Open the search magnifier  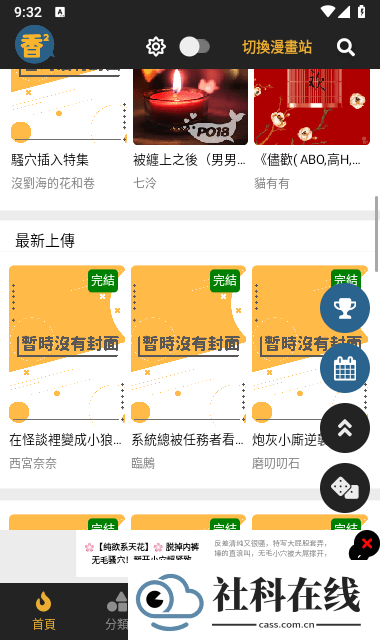[346, 47]
